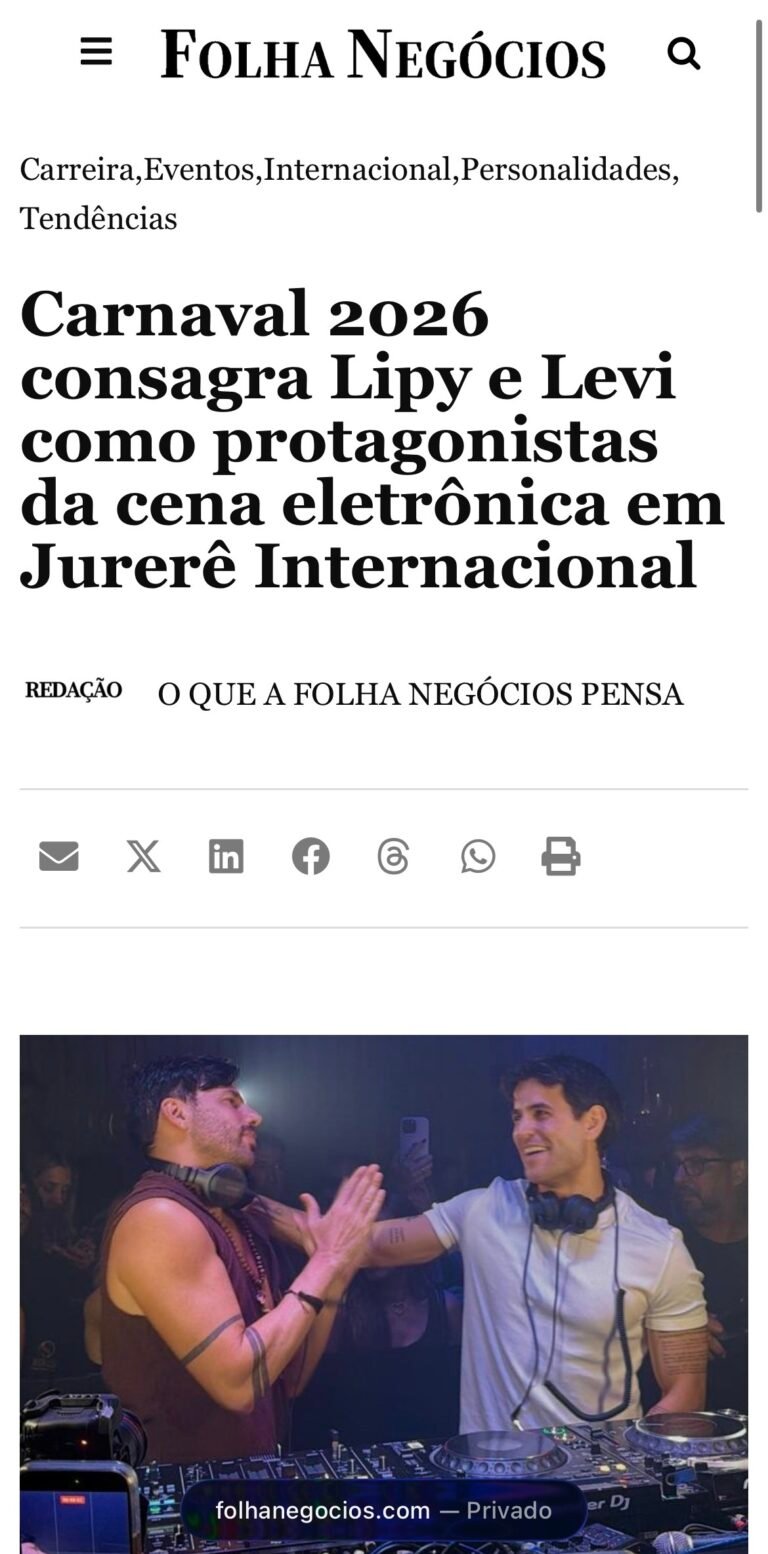
Task: Open the site search
Action: [684, 53]
